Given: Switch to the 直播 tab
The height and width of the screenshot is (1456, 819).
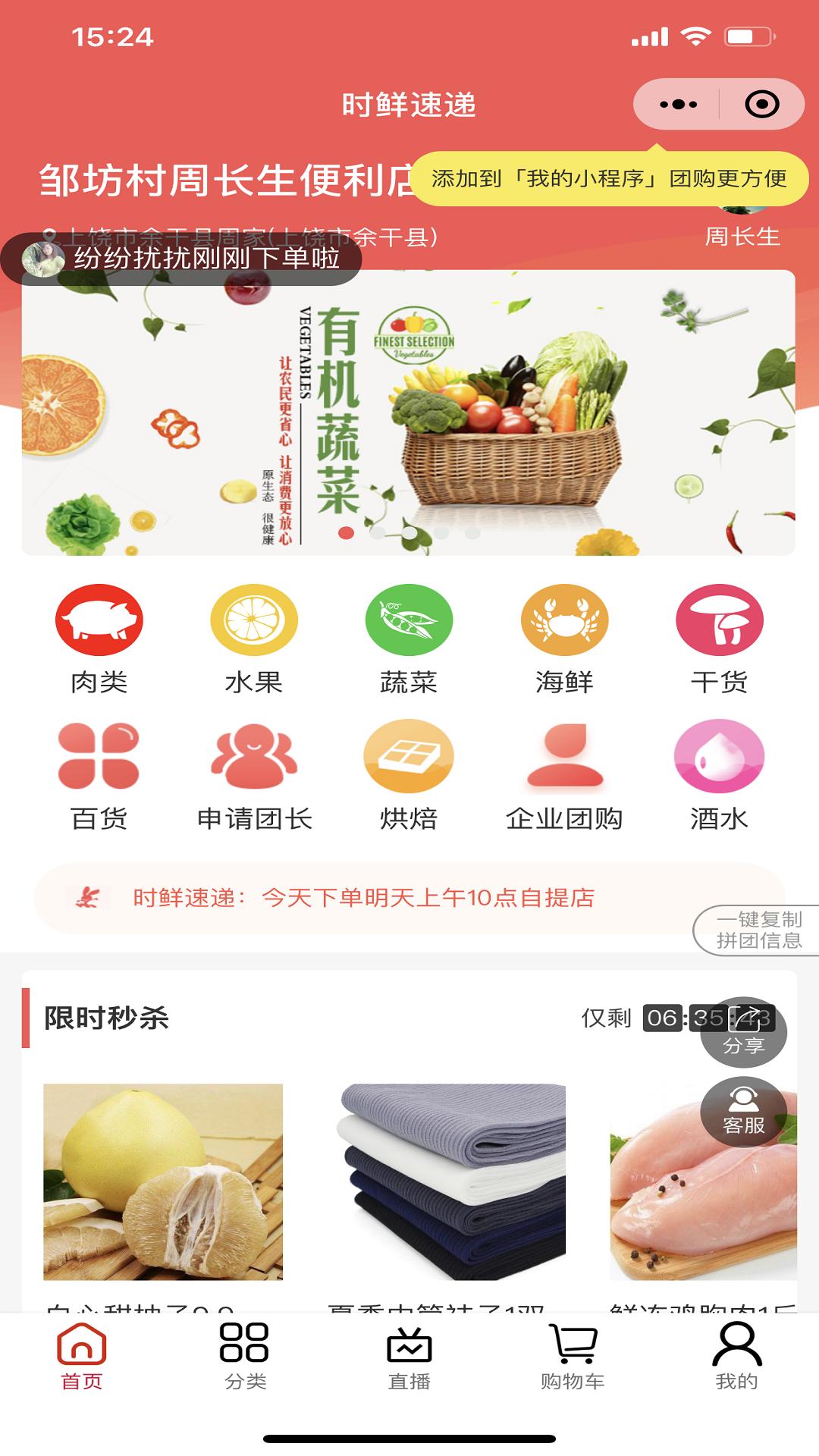Looking at the screenshot, I should click(409, 1357).
